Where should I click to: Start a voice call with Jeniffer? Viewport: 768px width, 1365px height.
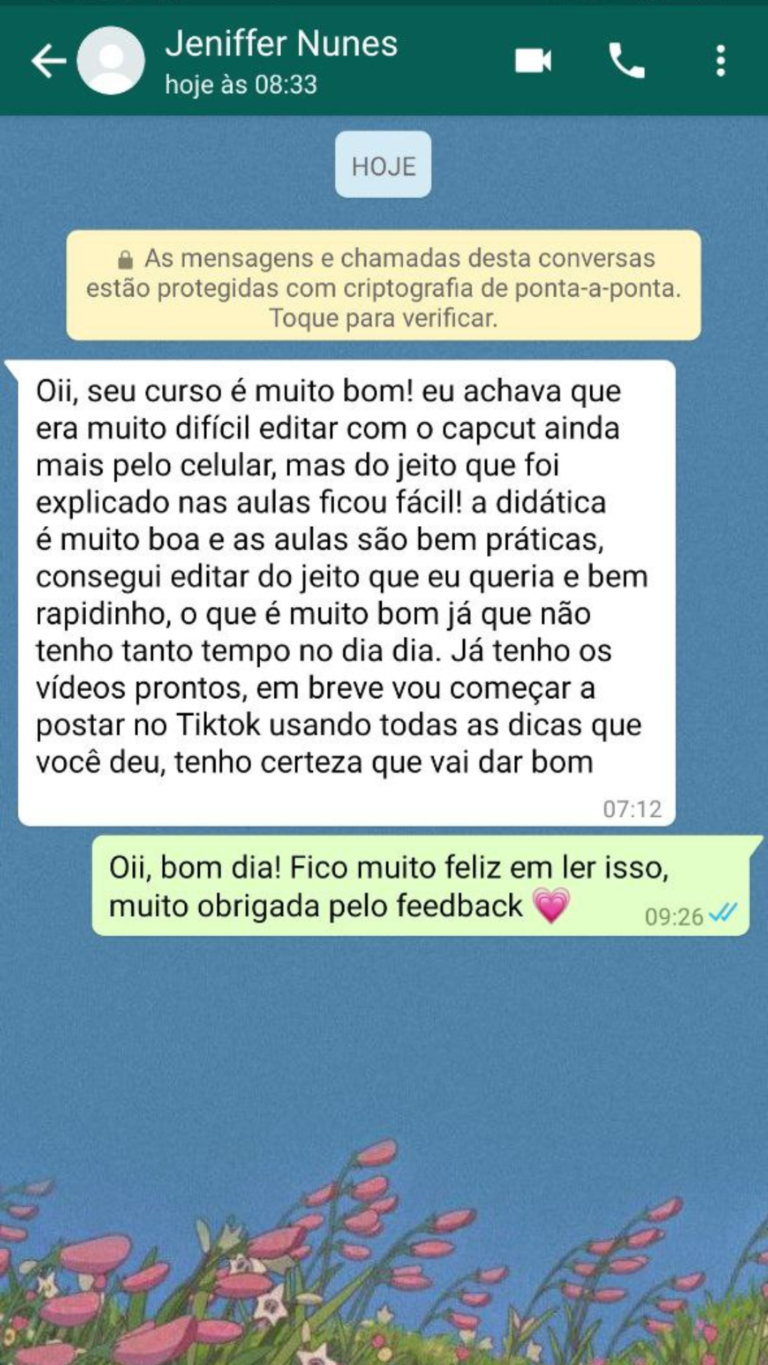[x=627, y=61]
